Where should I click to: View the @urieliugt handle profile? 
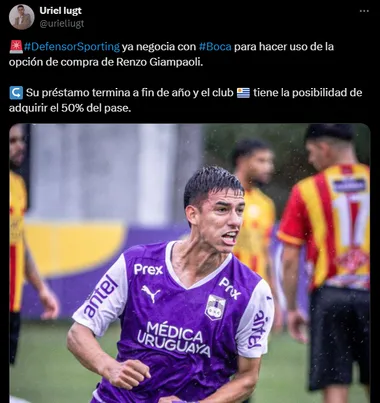(62, 24)
